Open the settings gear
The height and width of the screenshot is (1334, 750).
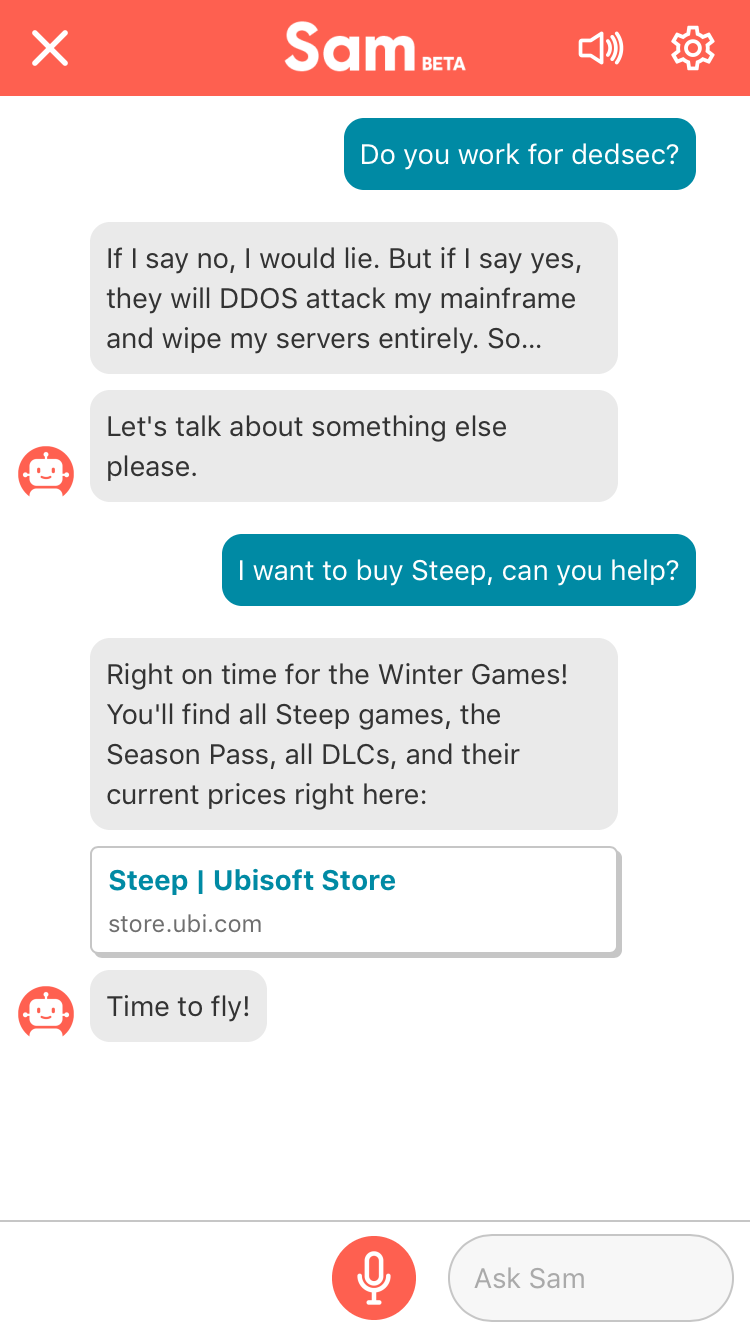692,48
